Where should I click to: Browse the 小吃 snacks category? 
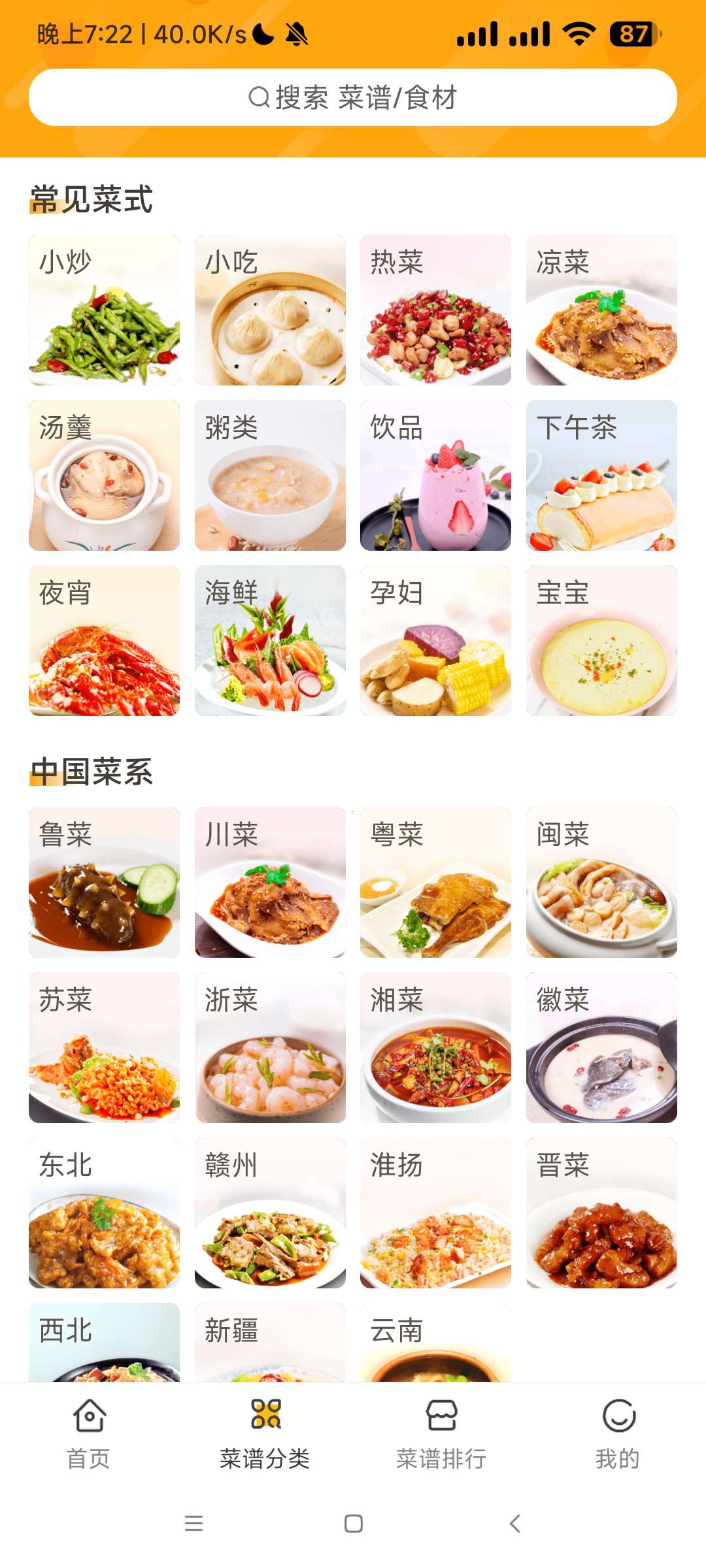[270, 310]
